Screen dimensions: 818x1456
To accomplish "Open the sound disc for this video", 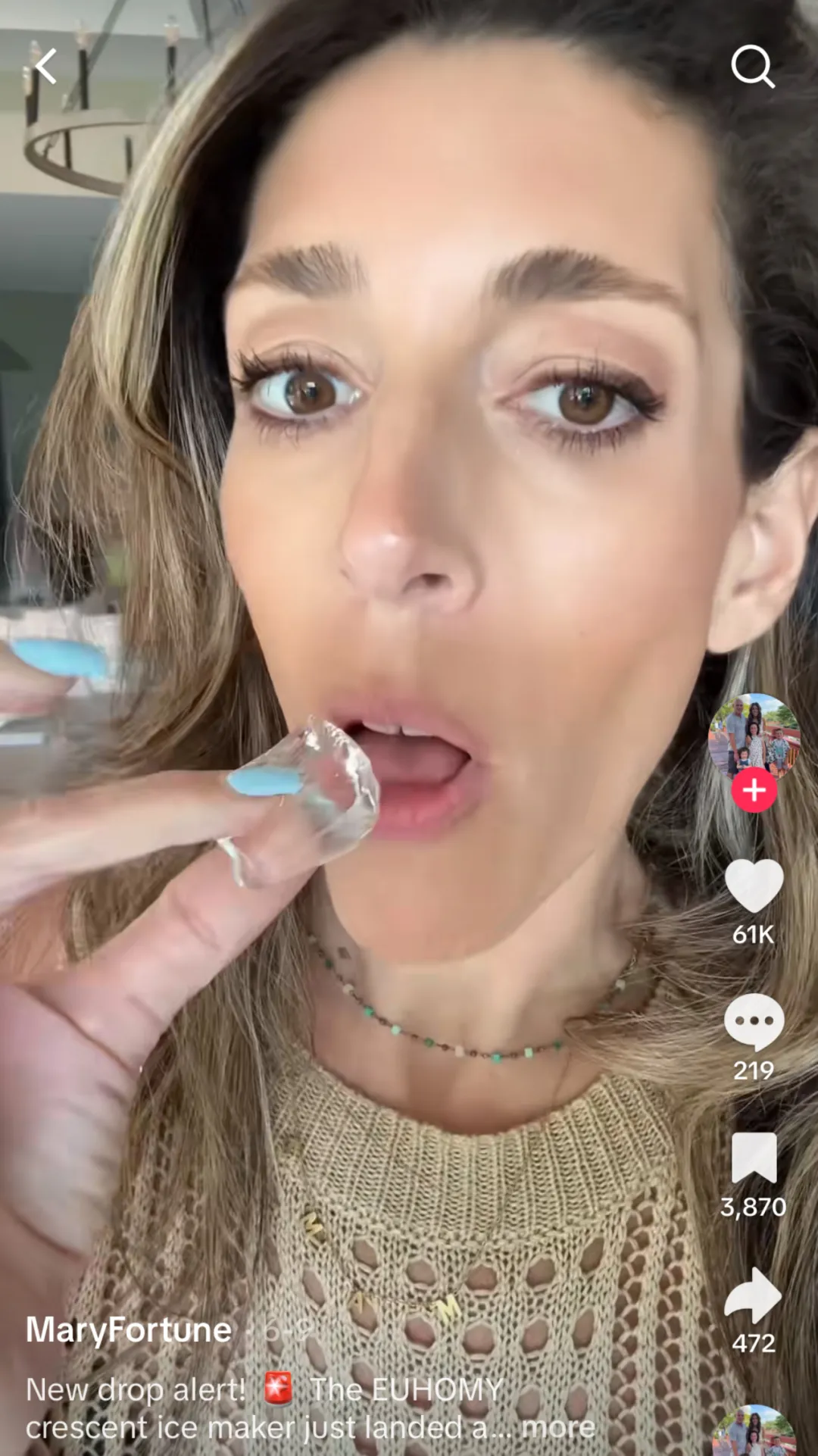I will (754, 1433).
